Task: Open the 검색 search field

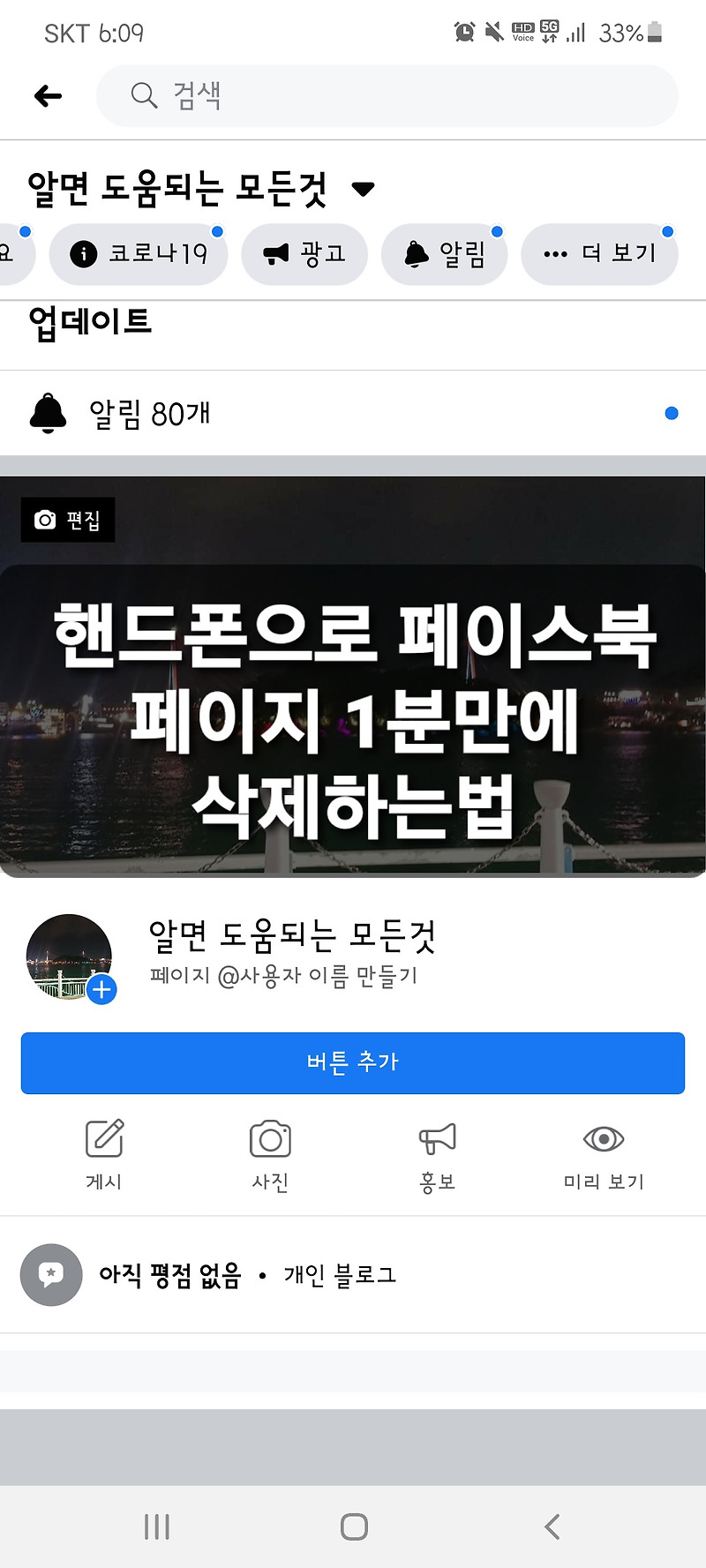Action: [387, 95]
